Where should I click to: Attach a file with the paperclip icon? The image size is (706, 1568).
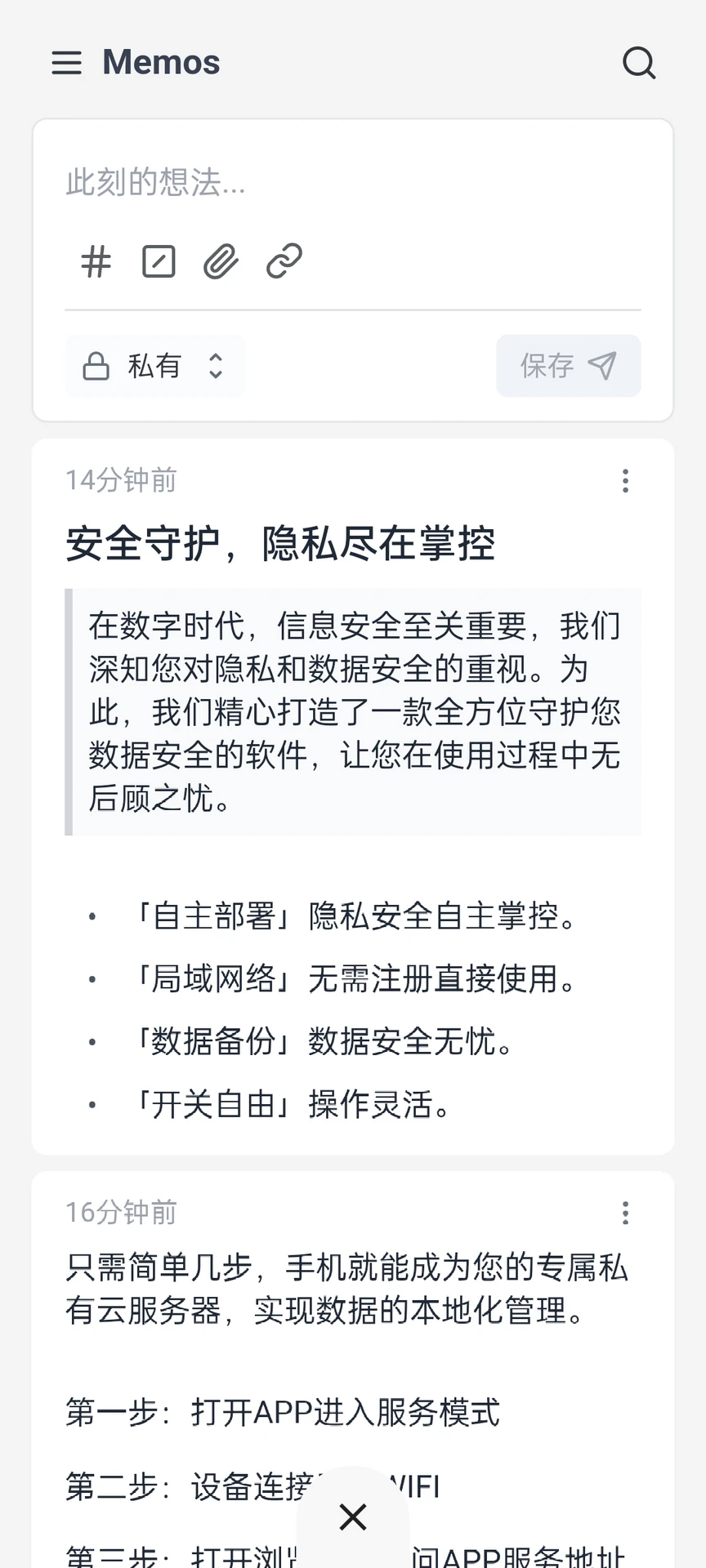(221, 261)
